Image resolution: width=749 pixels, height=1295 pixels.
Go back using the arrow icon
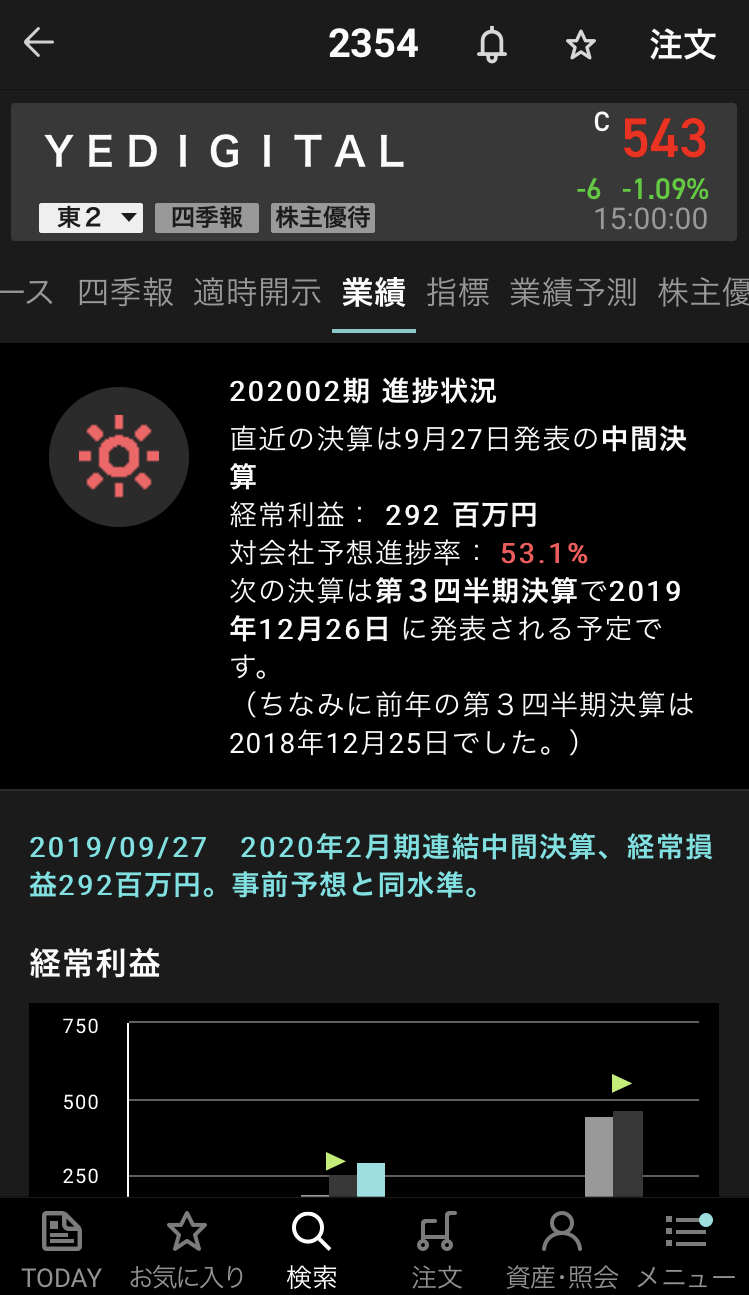pyautogui.click(x=39, y=43)
